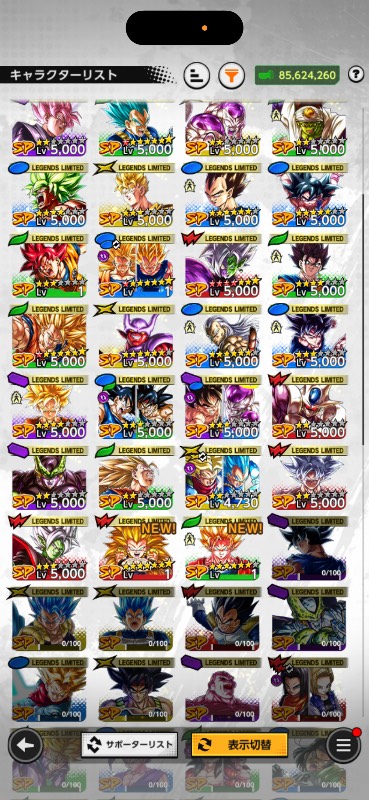Select the Android 17 and 18 tag card
369x800 pixels.
coord(309,689)
